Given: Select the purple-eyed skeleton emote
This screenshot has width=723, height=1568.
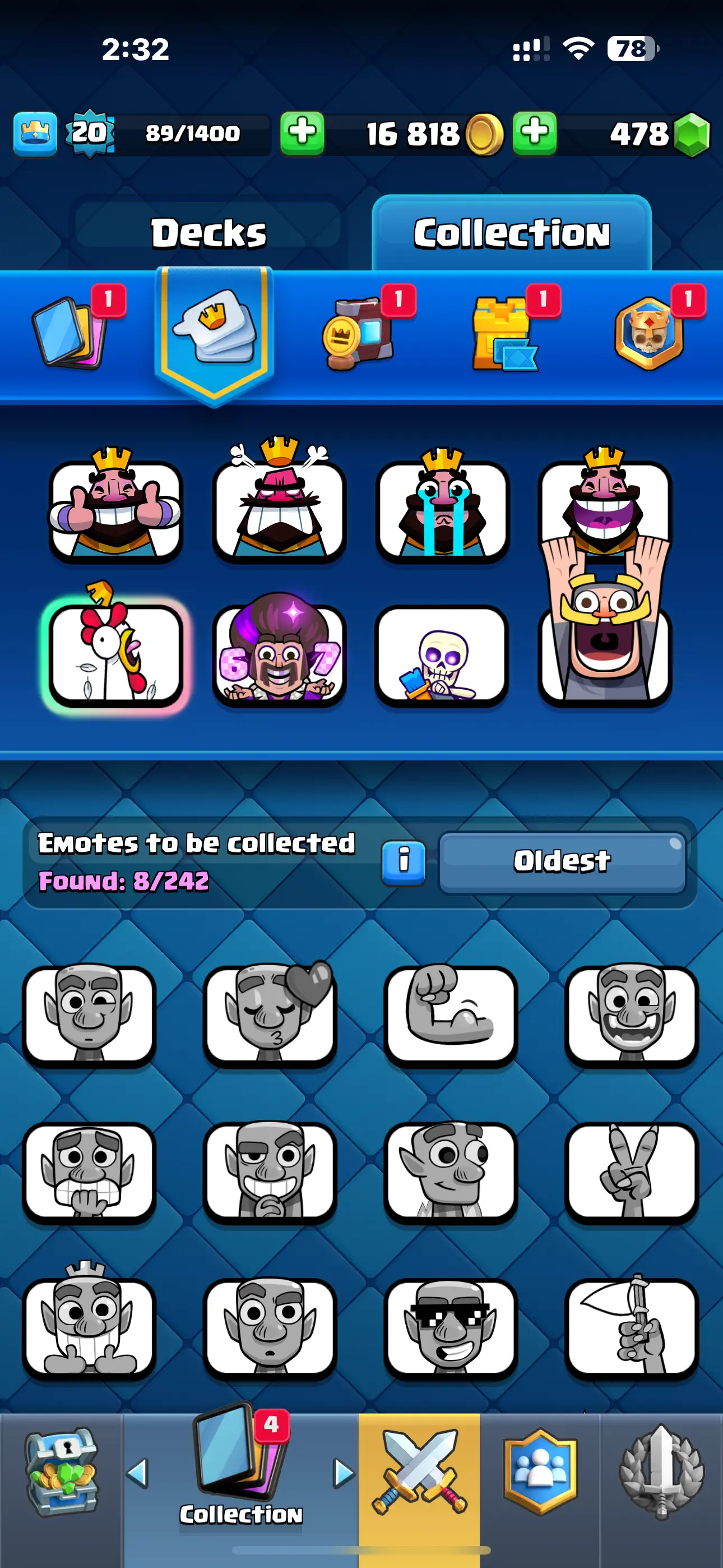Looking at the screenshot, I should [x=442, y=654].
